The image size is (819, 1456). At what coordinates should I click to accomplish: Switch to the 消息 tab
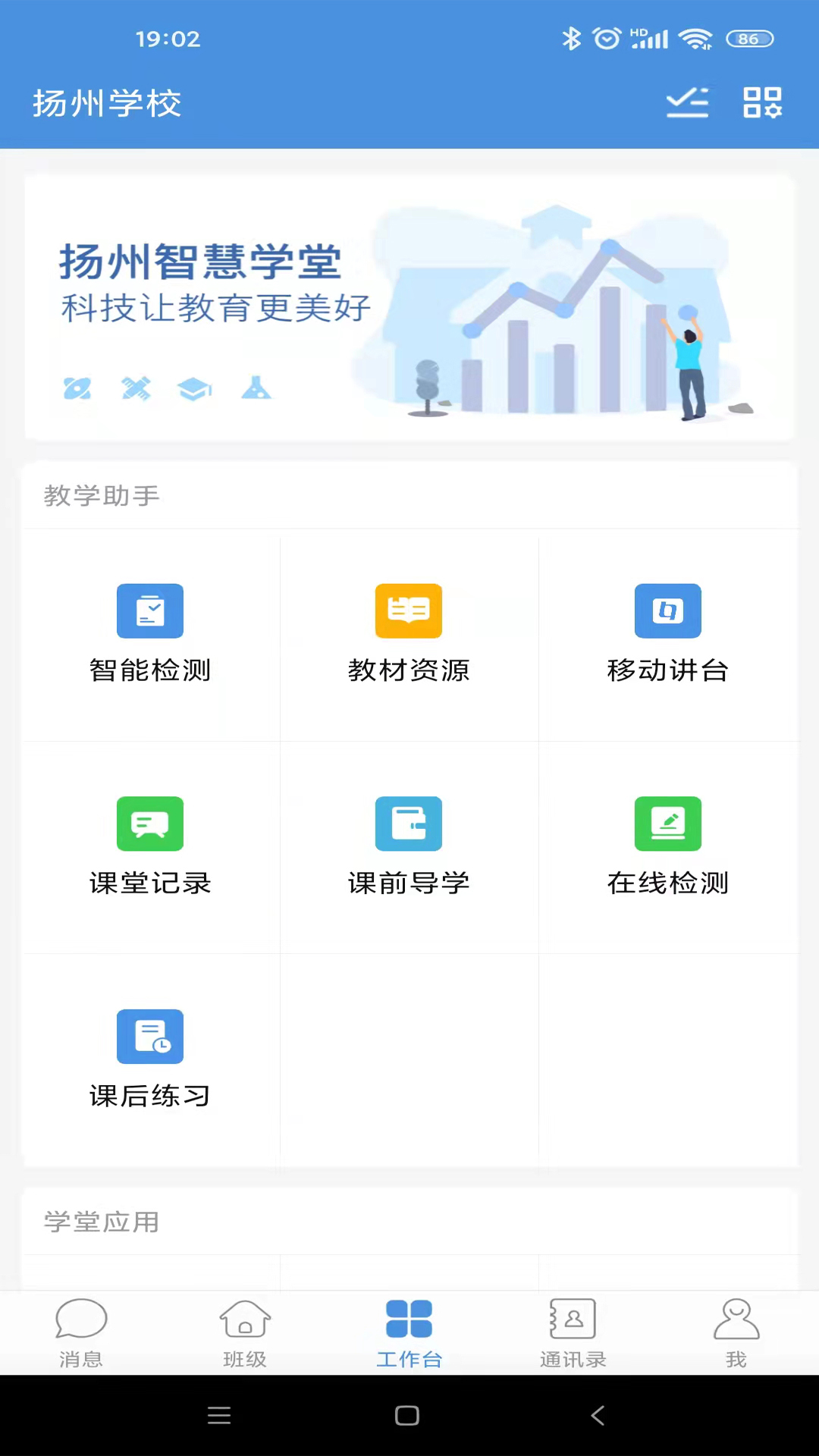click(81, 1333)
